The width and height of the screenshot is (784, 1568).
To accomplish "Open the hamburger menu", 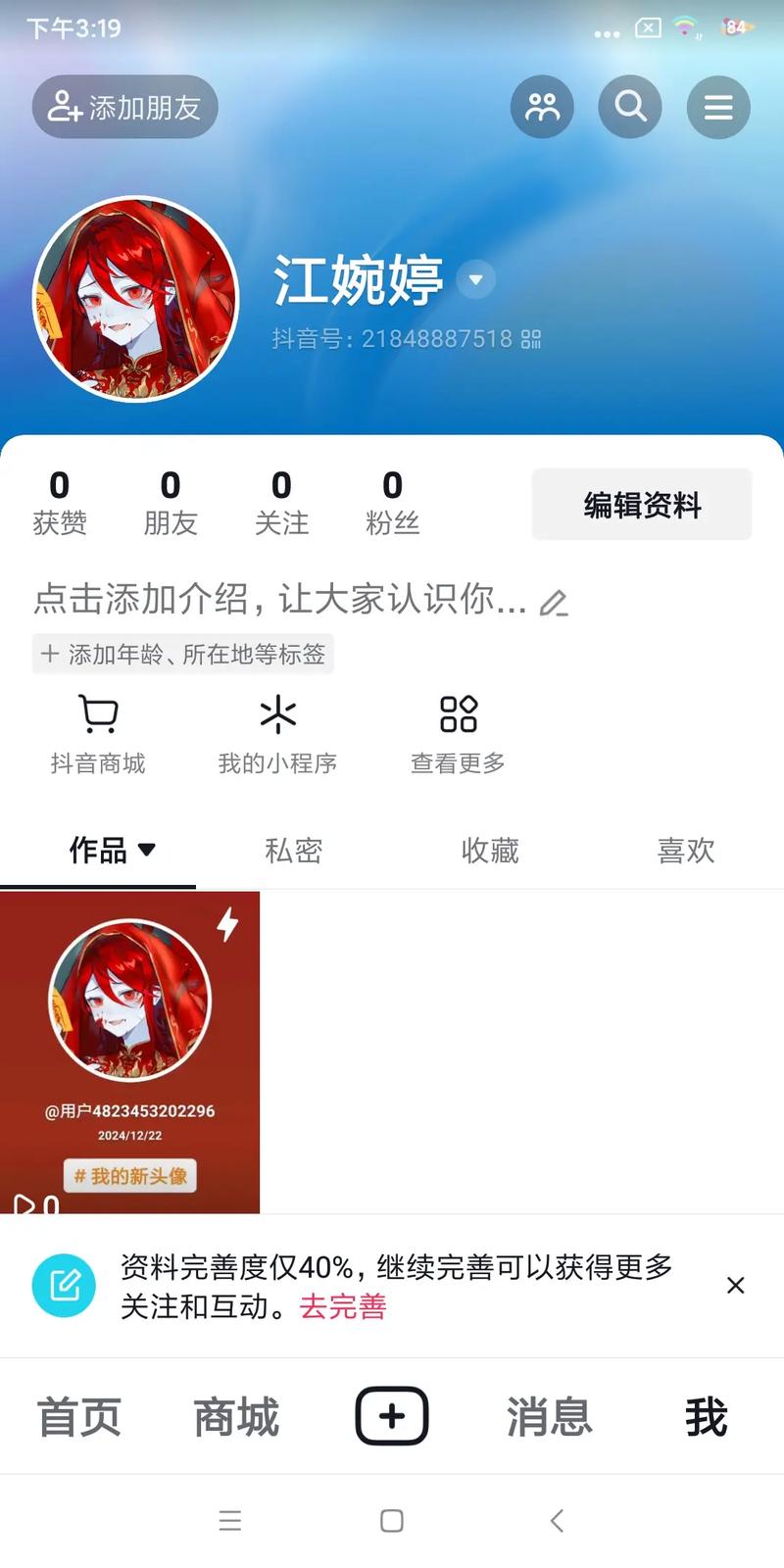I will tap(718, 107).
